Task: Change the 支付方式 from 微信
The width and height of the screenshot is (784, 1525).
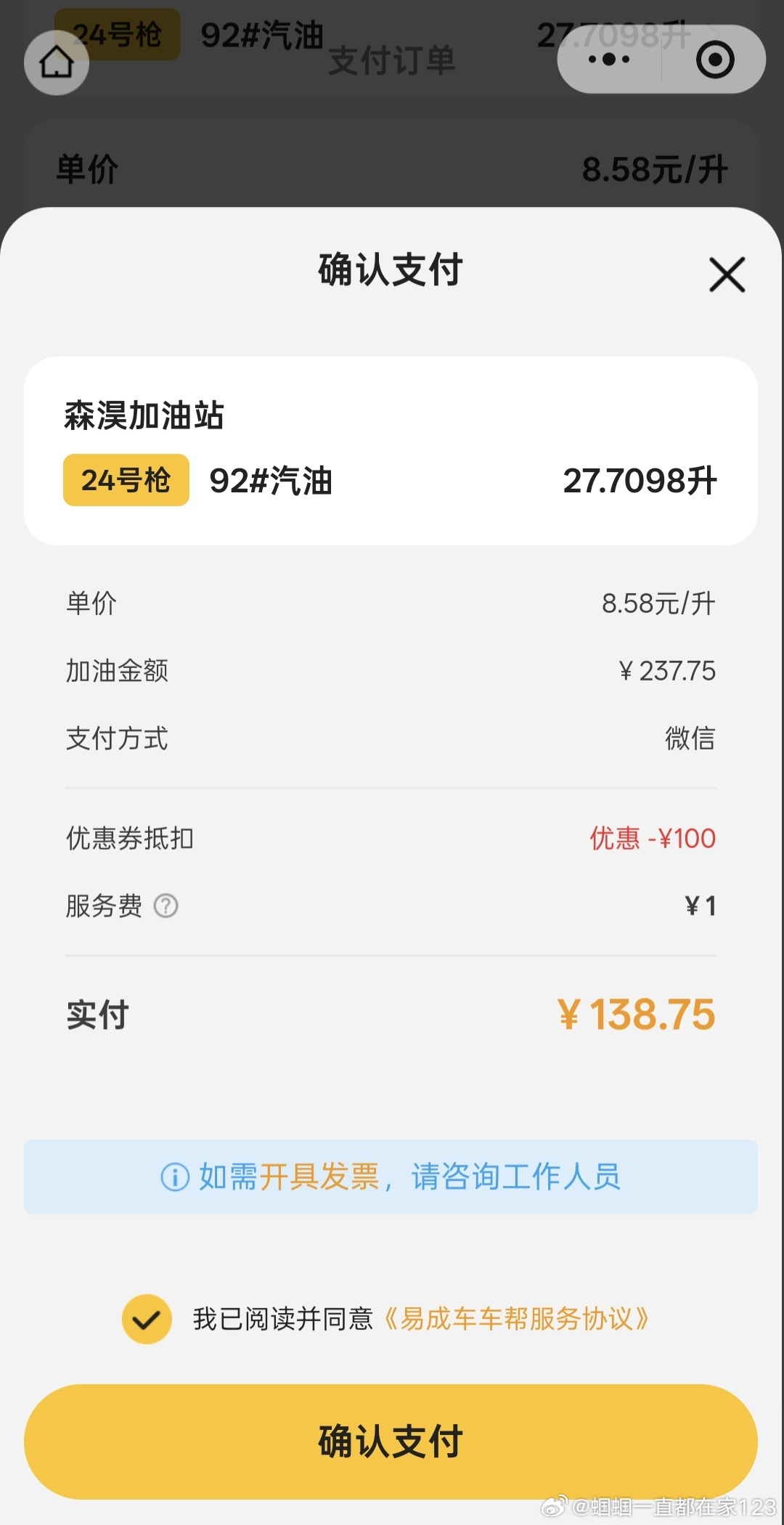Action: [690, 739]
